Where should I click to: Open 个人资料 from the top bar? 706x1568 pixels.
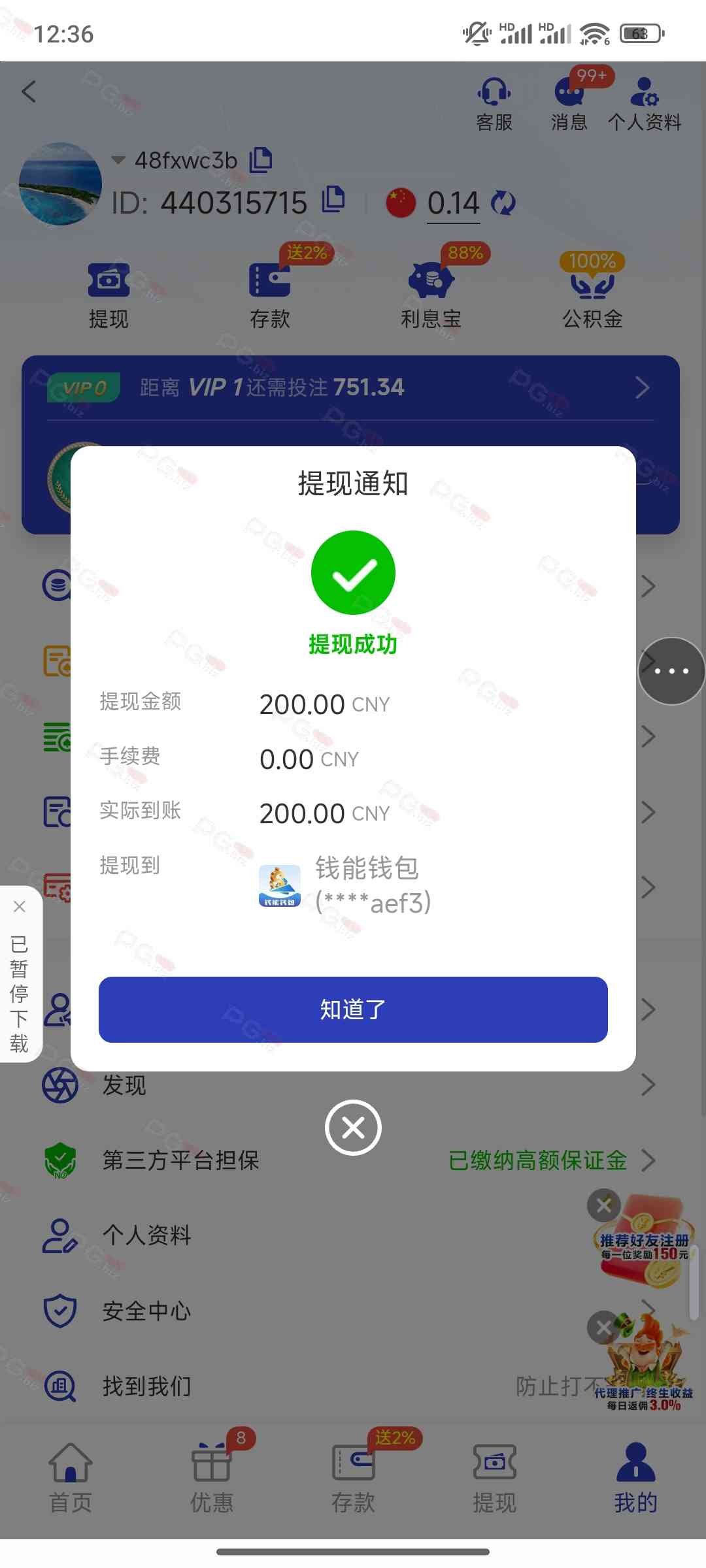coord(645,104)
